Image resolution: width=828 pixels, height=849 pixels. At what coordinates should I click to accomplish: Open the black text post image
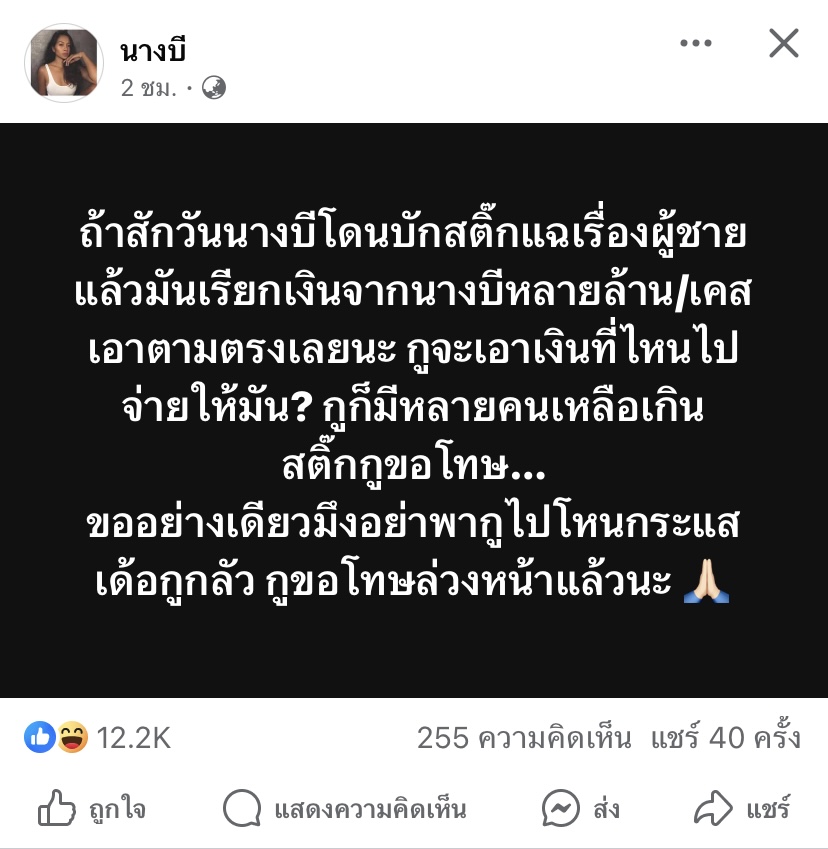click(414, 410)
